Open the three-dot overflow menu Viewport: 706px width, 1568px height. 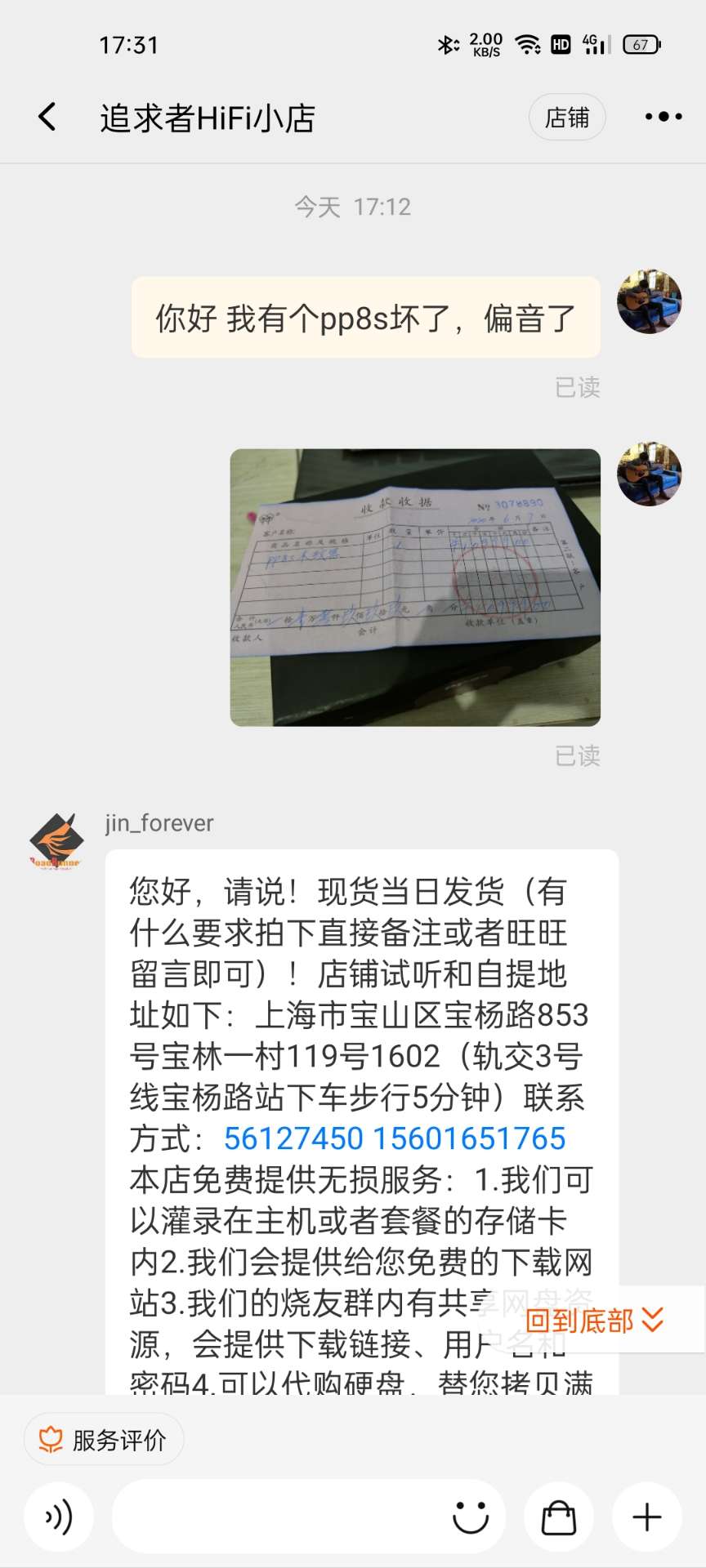tap(663, 117)
